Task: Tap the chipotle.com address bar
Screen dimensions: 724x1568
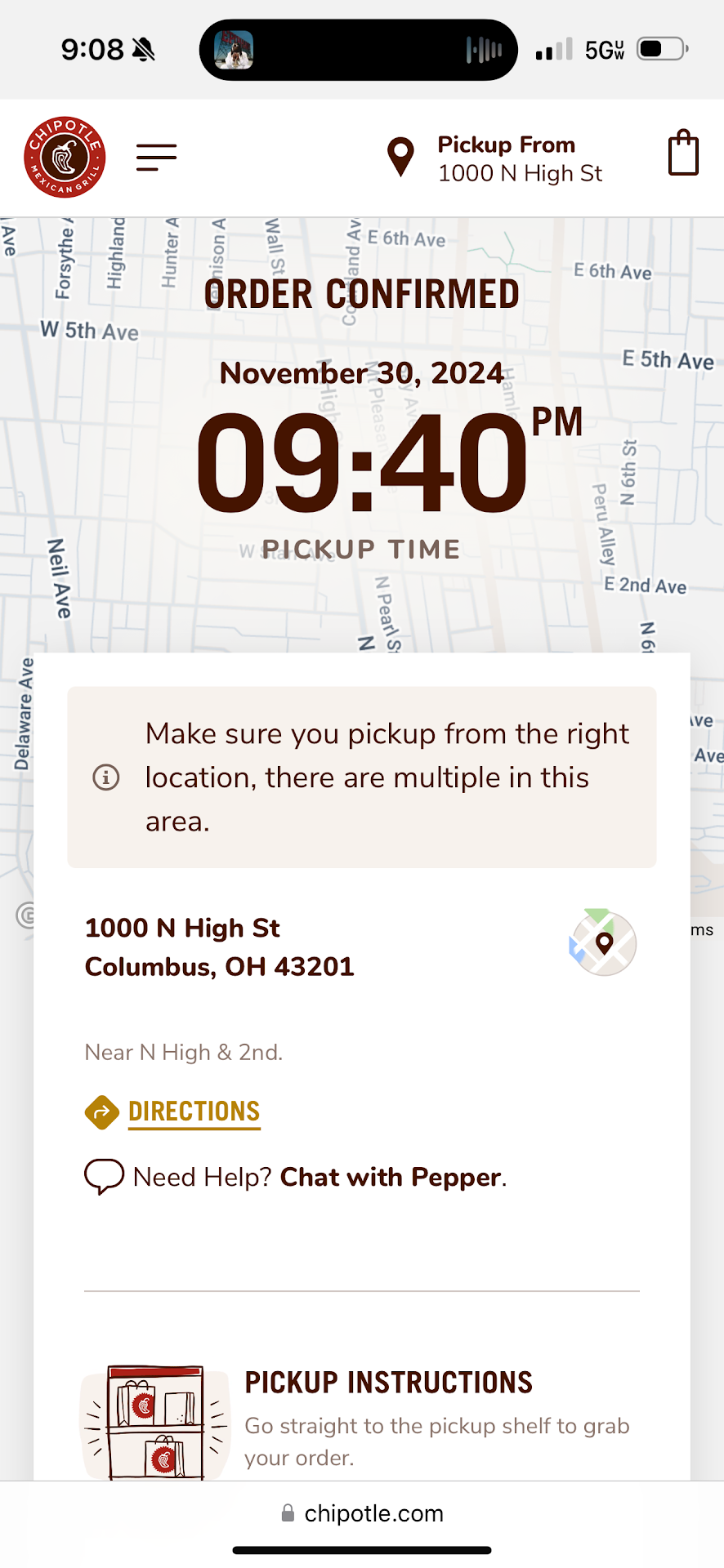Action: point(362,1513)
